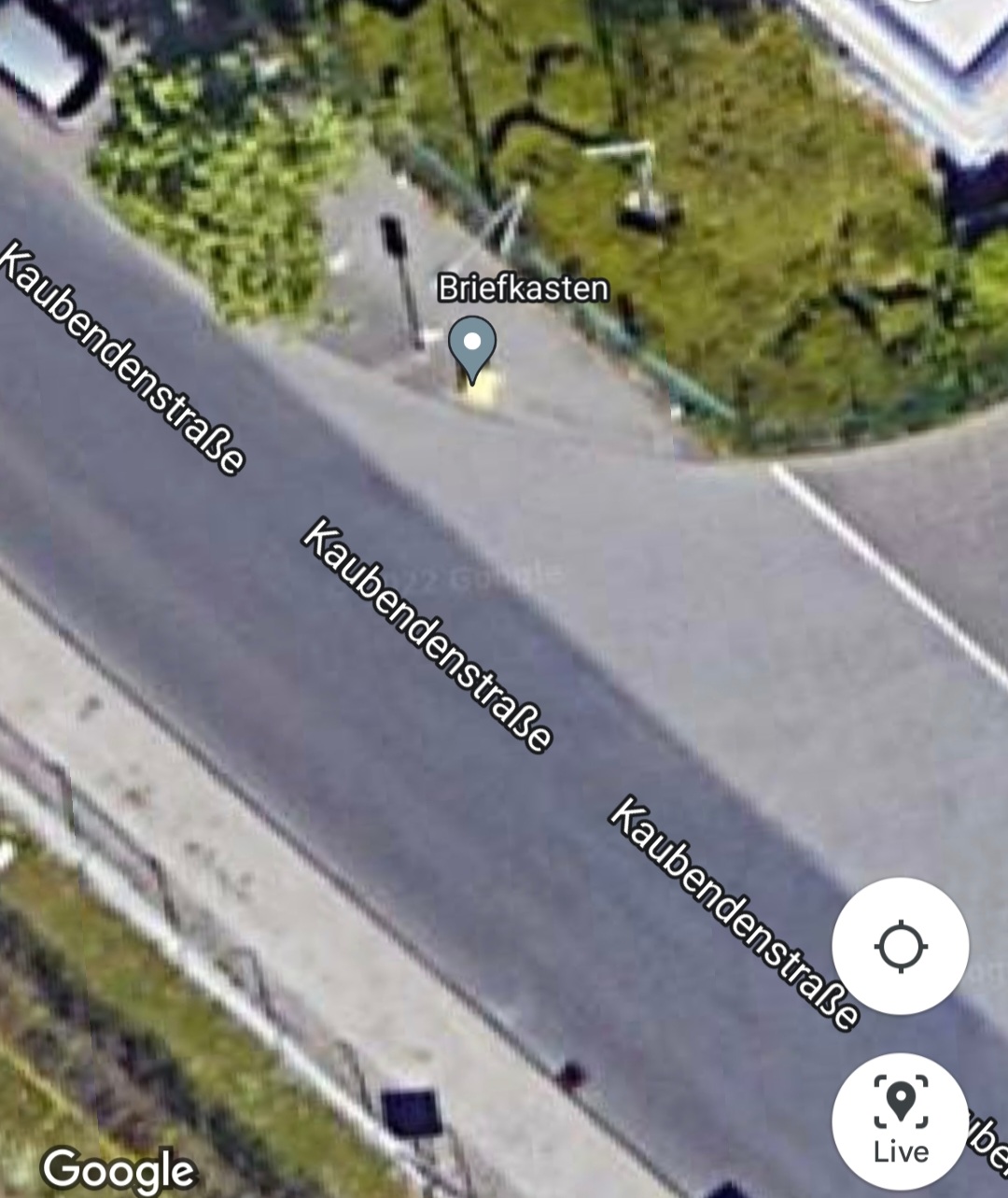Image resolution: width=1008 pixels, height=1198 pixels.
Task: Open Live View mode
Action: 900,1120
